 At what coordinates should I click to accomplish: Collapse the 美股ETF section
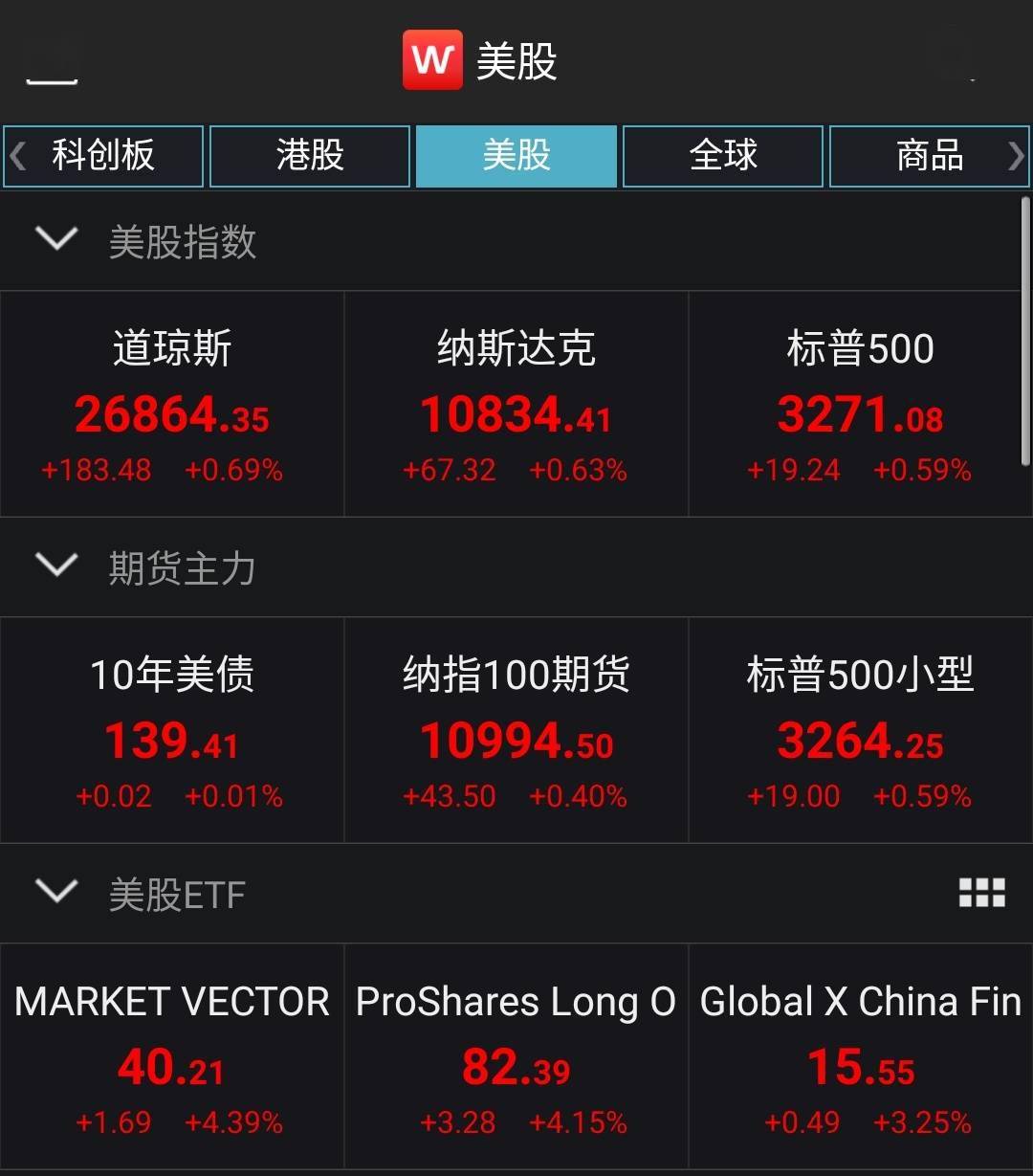(x=55, y=893)
